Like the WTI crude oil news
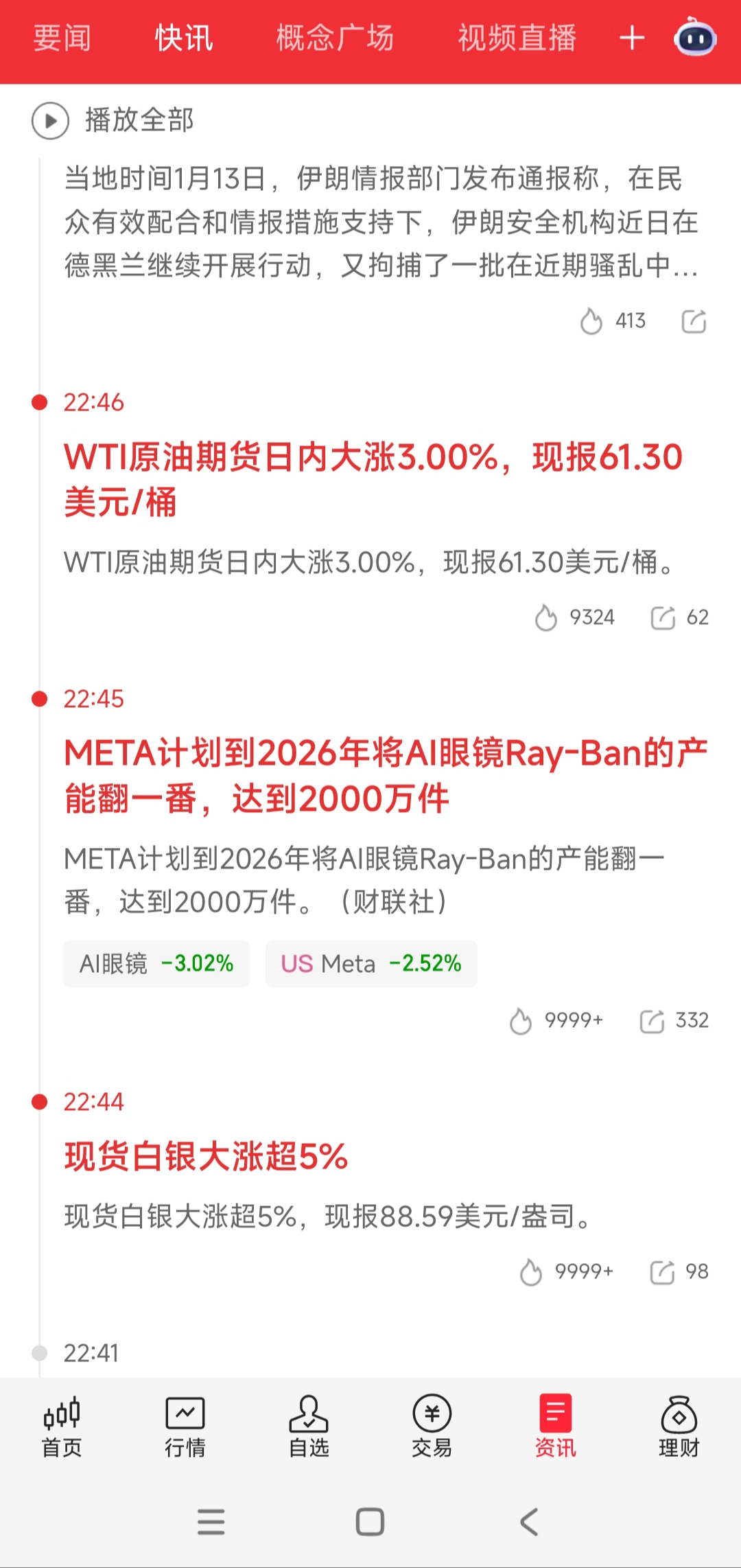 point(546,617)
